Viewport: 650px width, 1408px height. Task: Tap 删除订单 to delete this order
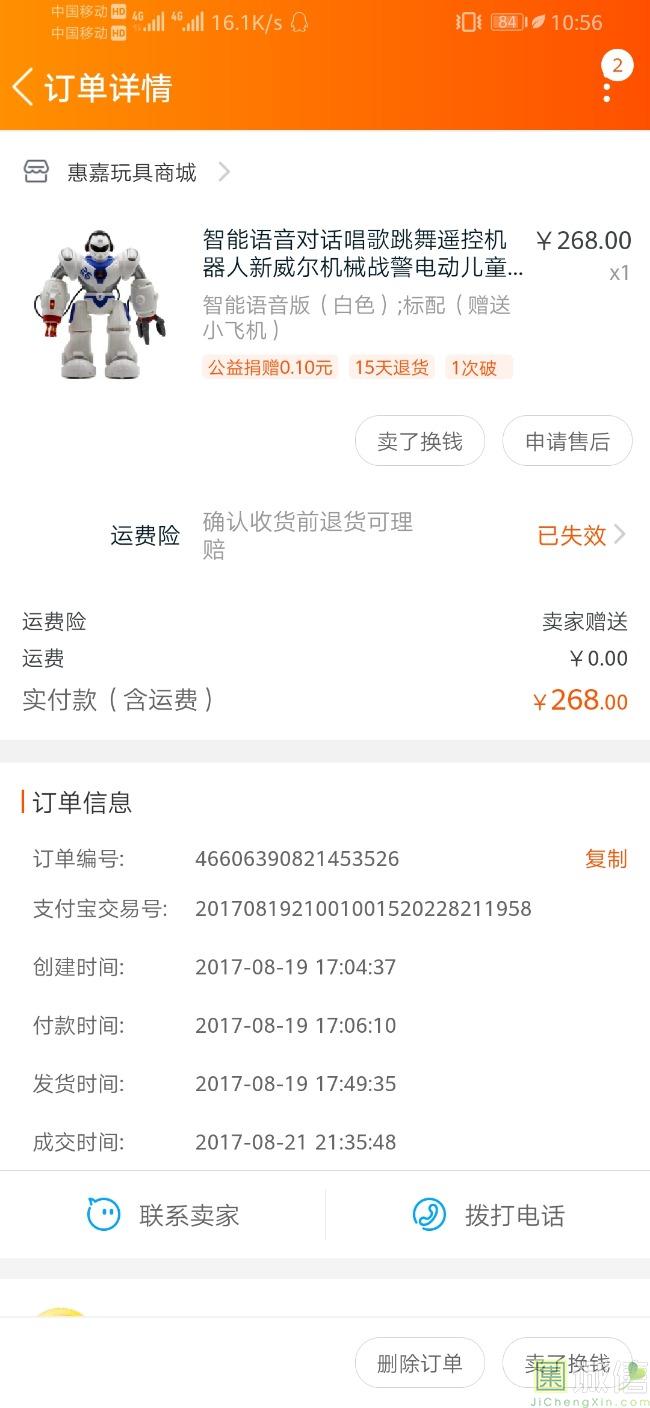[420, 1363]
